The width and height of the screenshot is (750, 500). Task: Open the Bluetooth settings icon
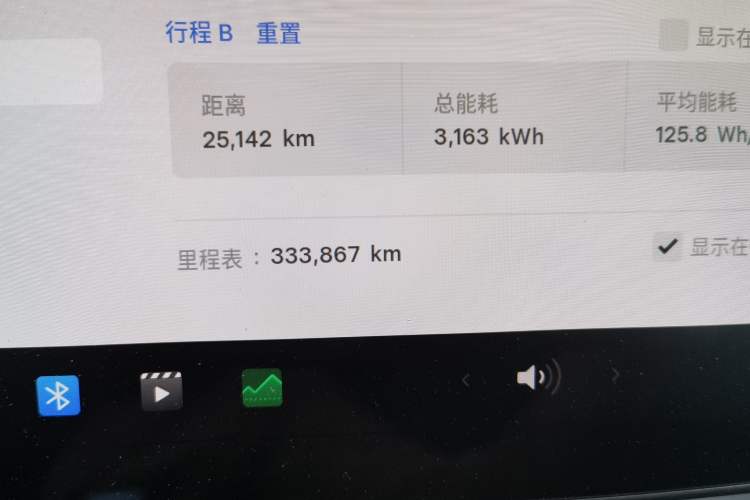pos(58,395)
